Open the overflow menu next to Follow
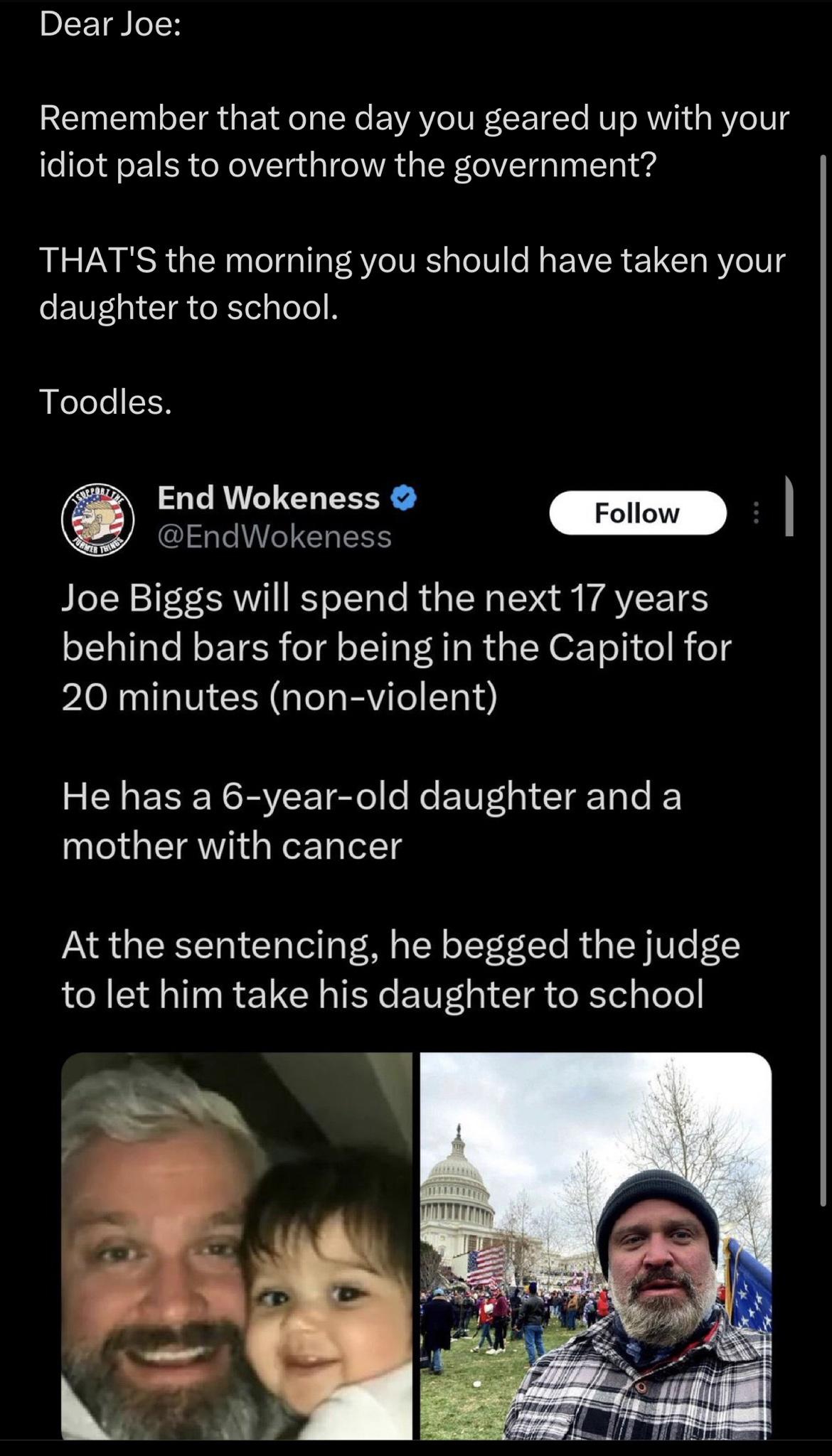832x1456 pixels. click(756, 513)
